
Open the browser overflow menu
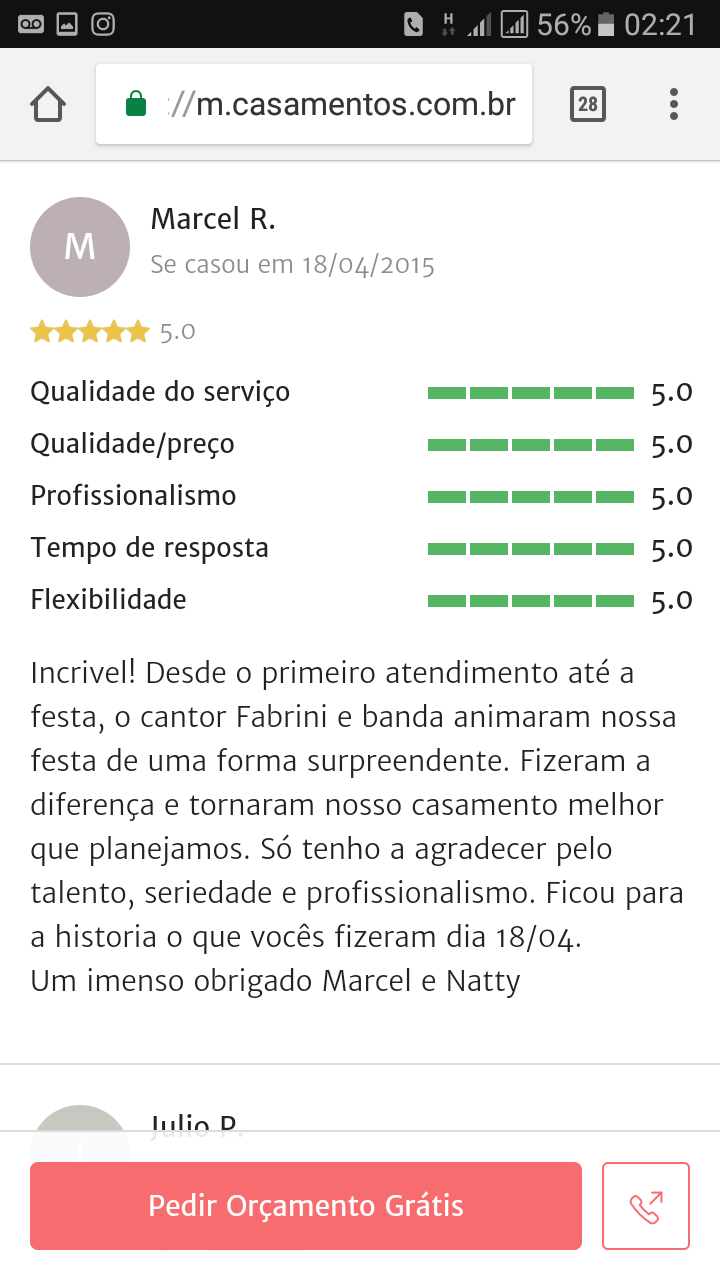coord(674,104)
